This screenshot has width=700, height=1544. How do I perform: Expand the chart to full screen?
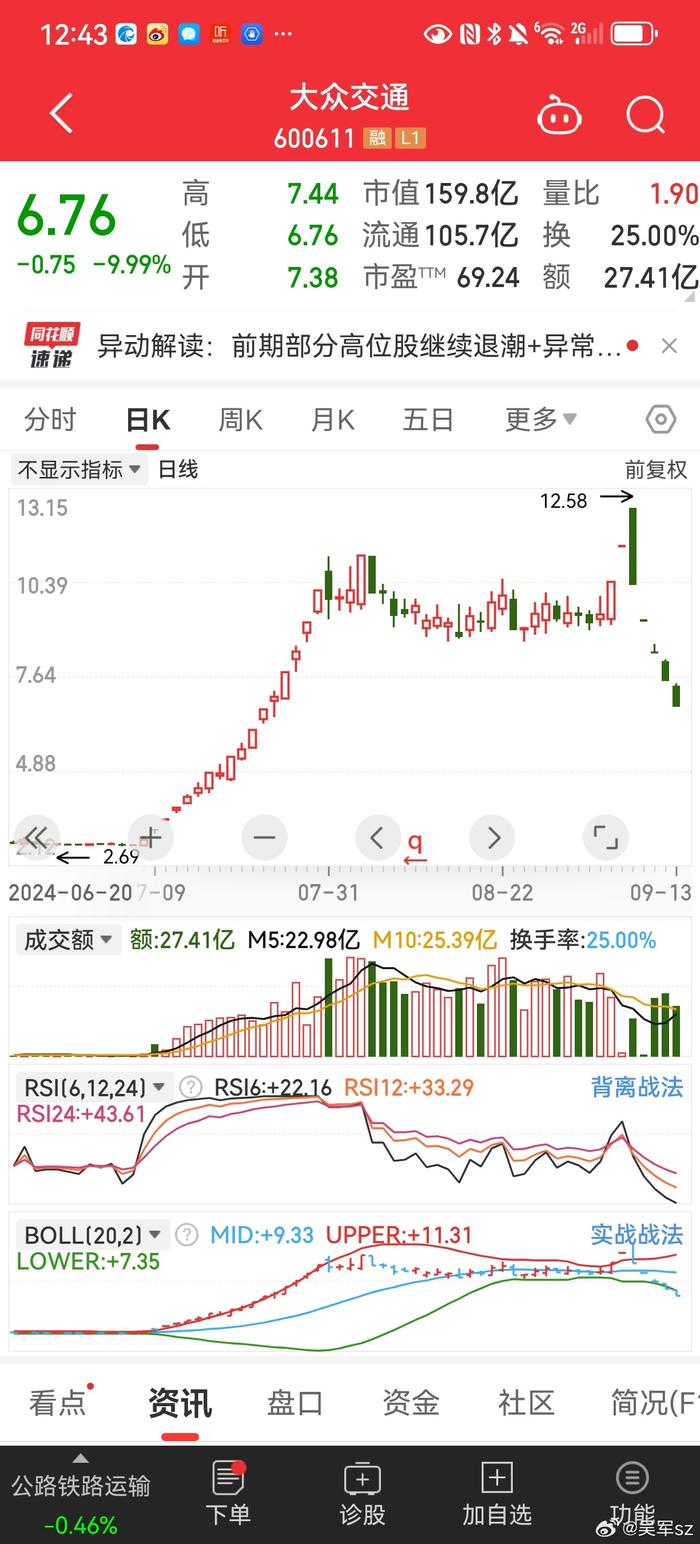point(605,837)
